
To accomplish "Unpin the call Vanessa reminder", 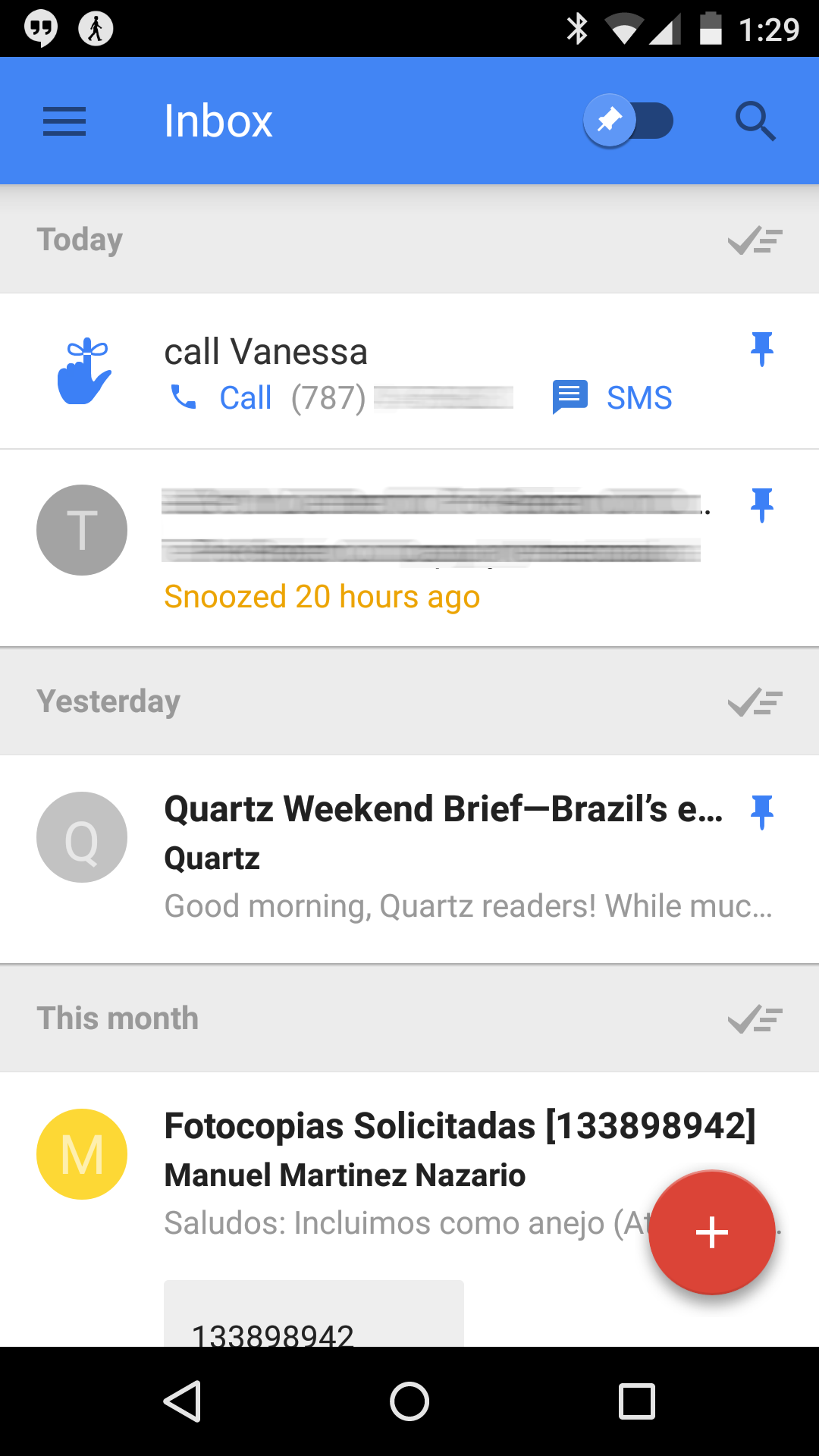I will click(x=761, y=349).
